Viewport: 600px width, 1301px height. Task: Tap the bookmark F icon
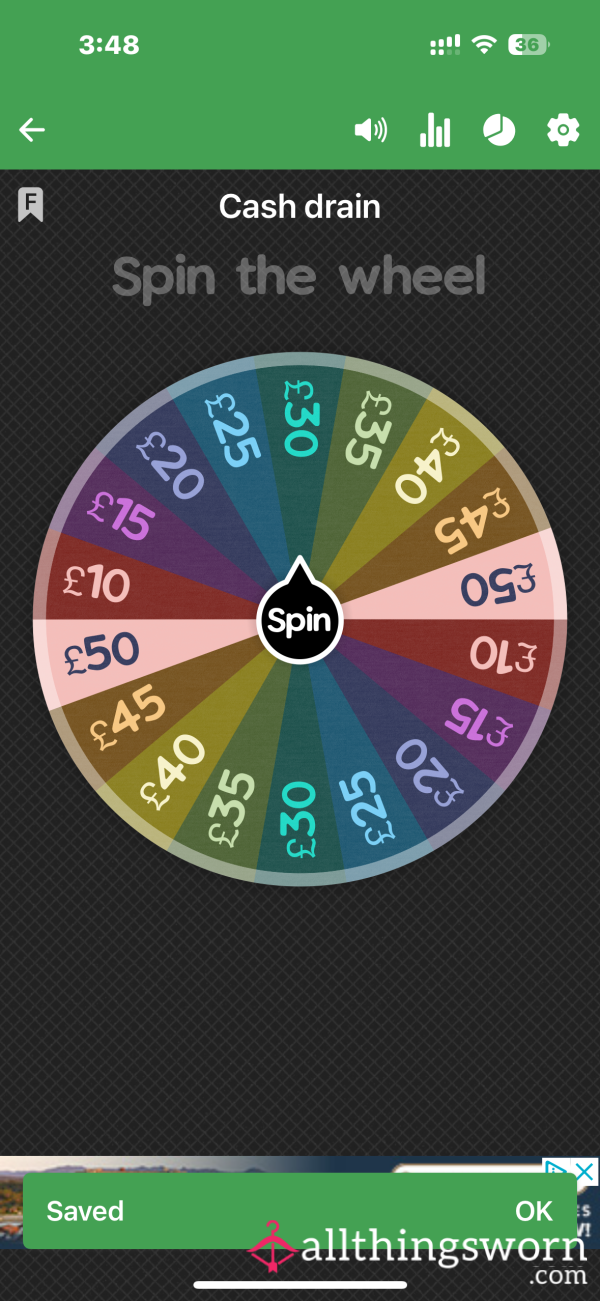(x=31, y=205)
